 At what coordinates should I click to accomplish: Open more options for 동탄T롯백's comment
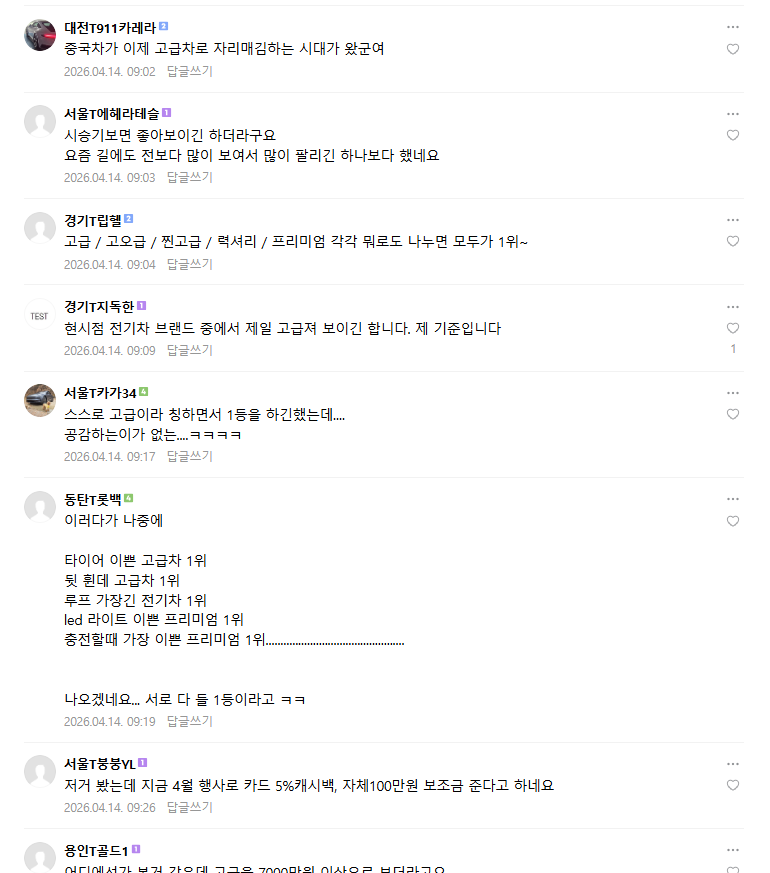pos(733,499)
